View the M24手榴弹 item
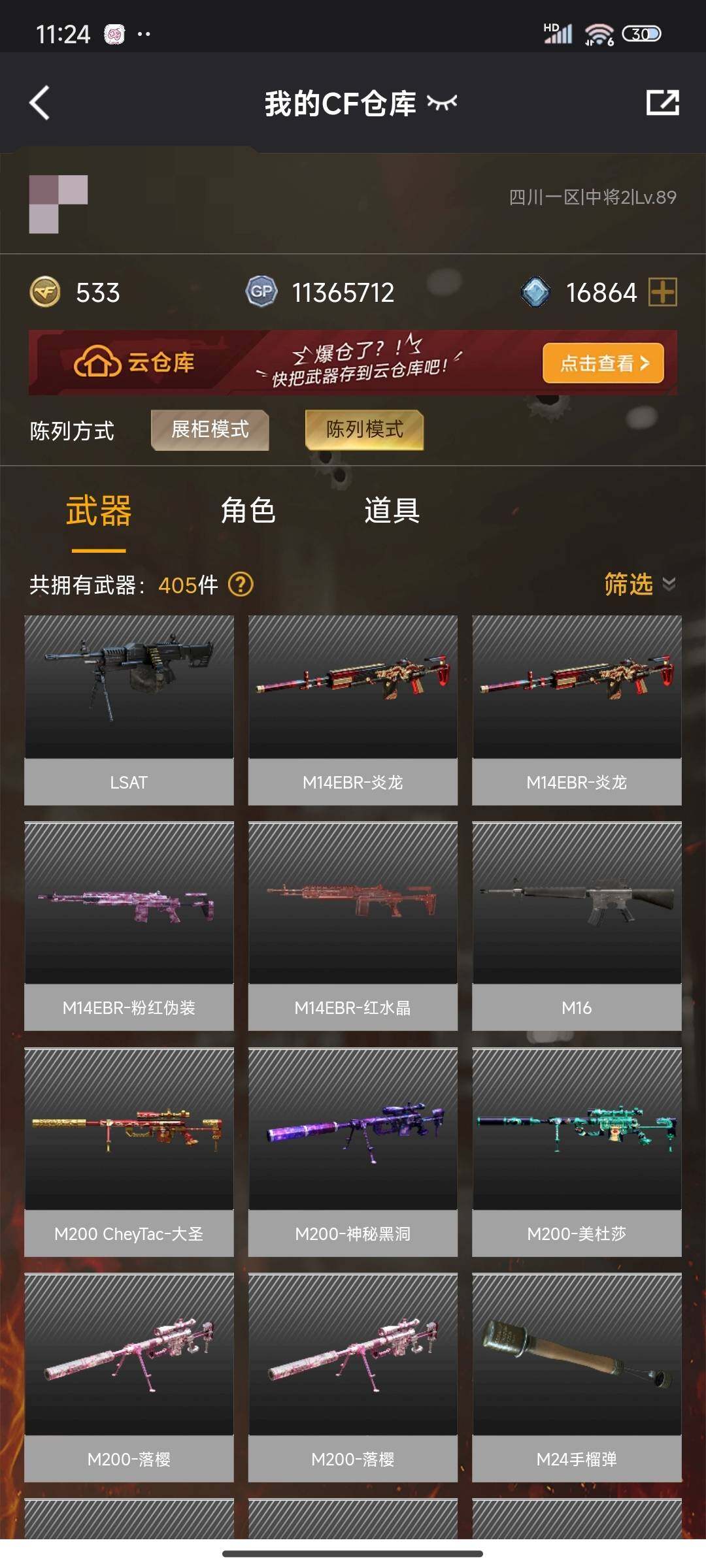The height and width of the screenshot is (1568, 706). point(577,1377)
